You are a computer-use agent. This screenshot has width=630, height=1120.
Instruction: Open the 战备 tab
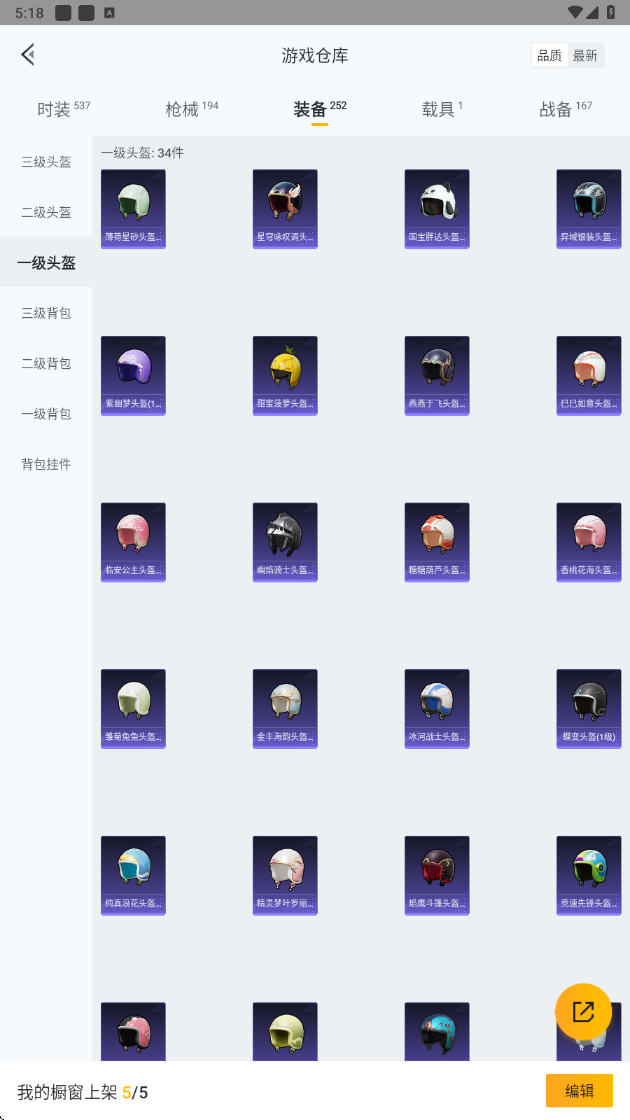565,109
